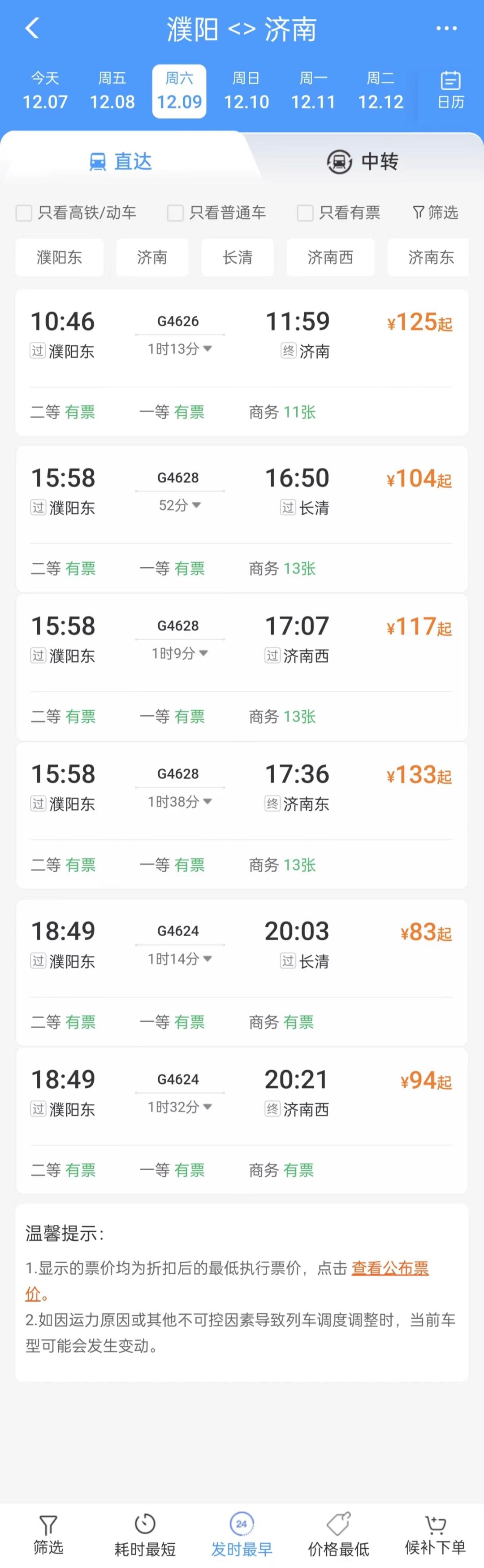Enable the 只看有票 checkbox
This screenshot has width=484, height=1568.
click(x=305, y=213)
